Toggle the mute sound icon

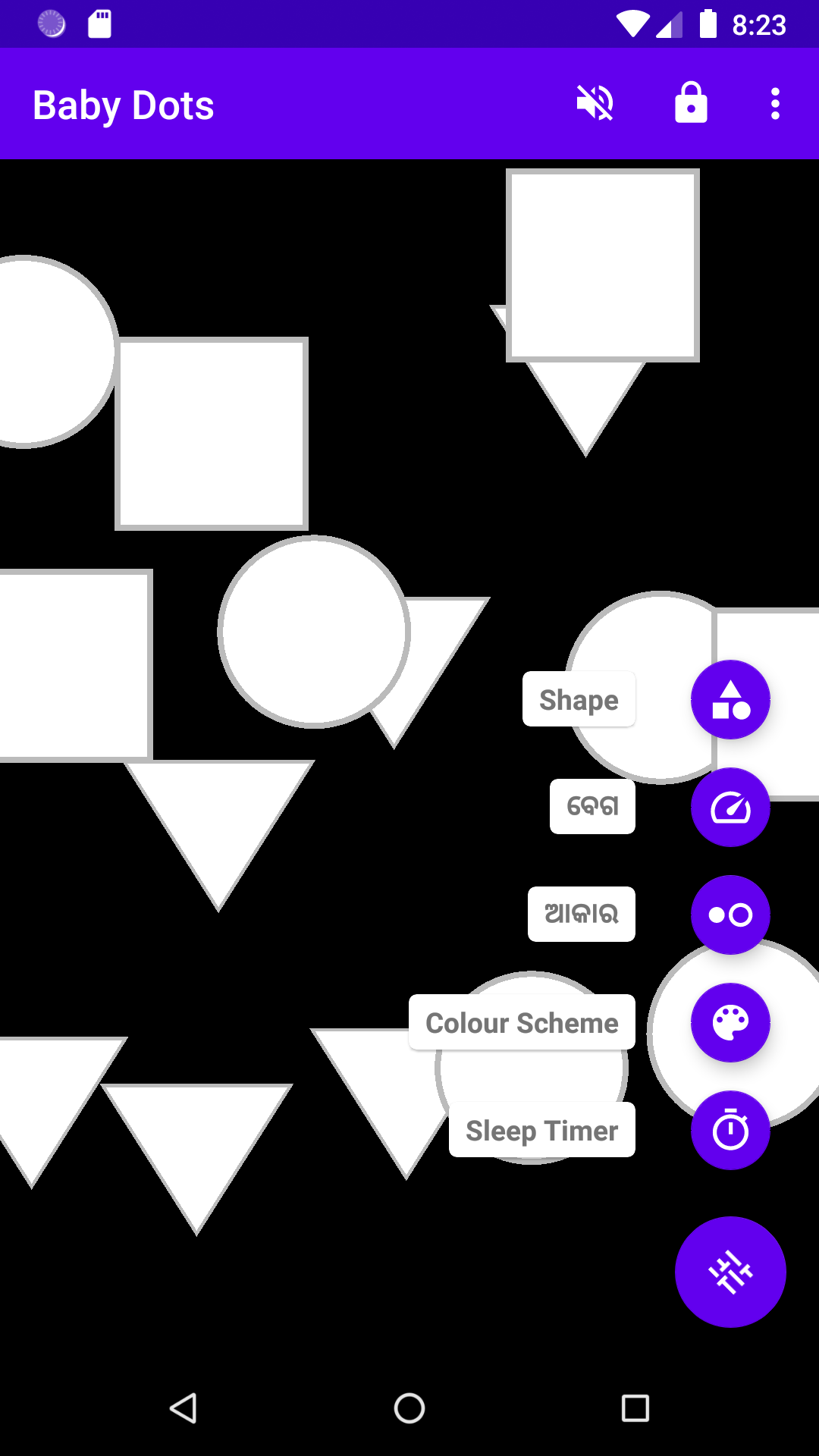click(x=595, y=103)
